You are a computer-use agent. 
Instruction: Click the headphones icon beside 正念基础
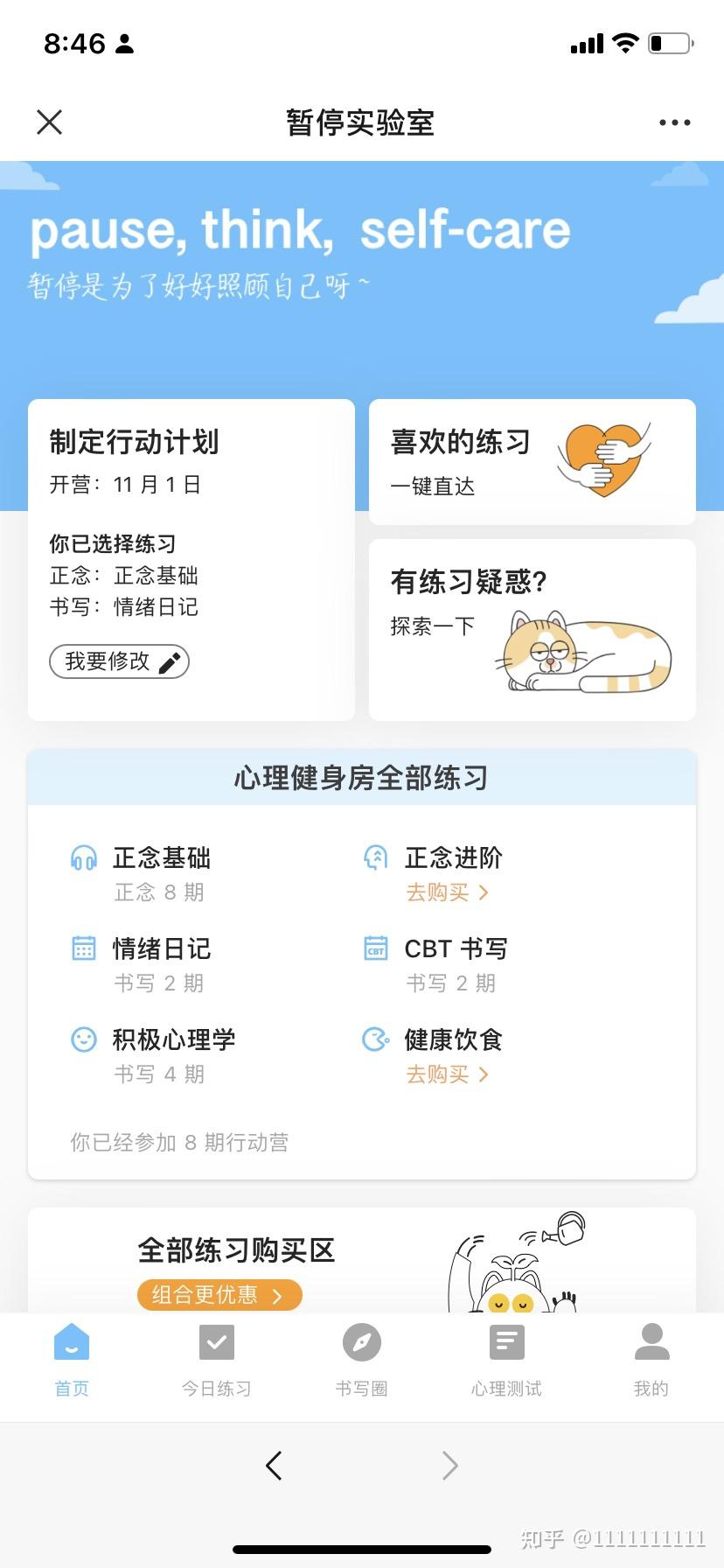[x=83, y=858]
